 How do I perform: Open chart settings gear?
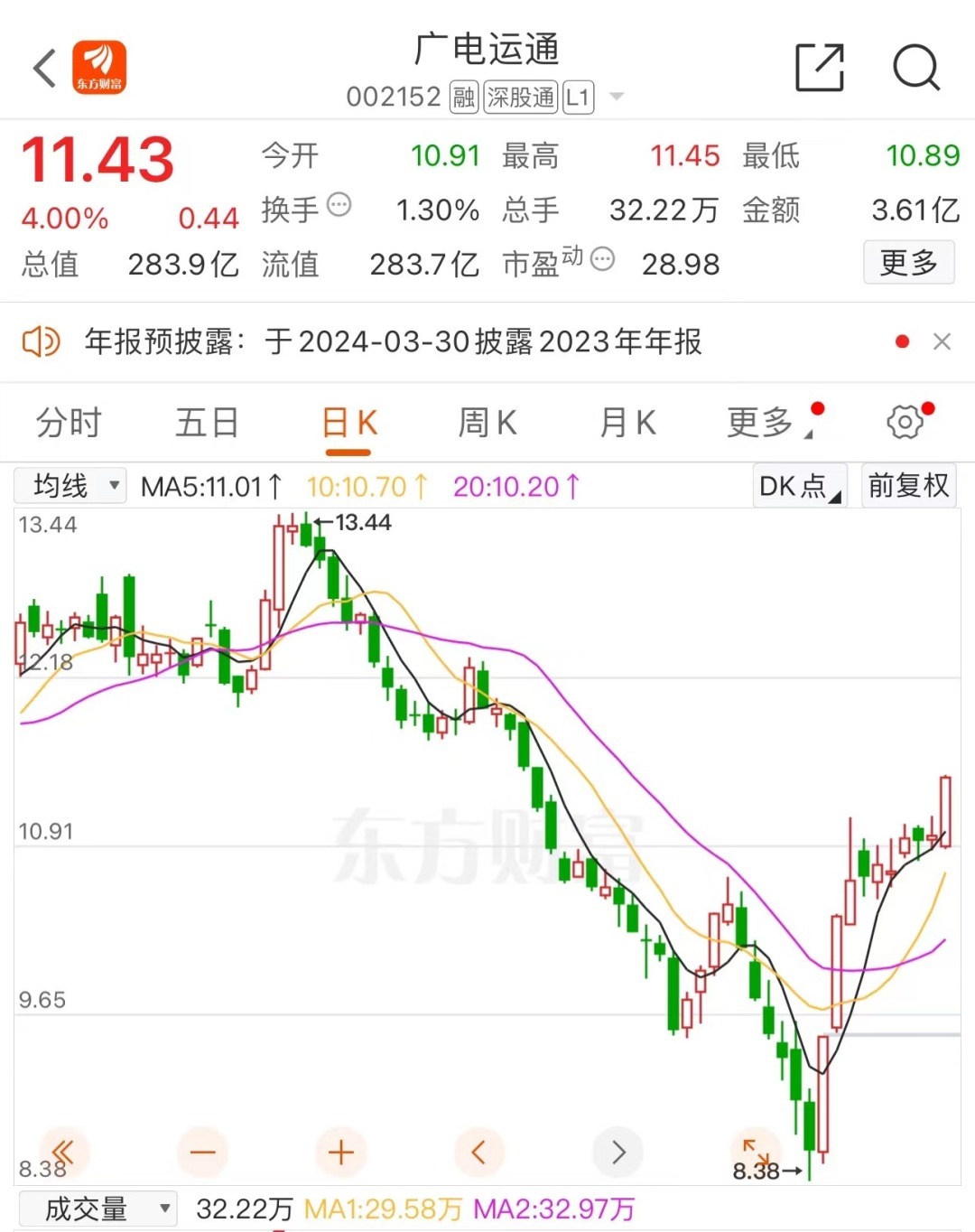click(905, 422)
